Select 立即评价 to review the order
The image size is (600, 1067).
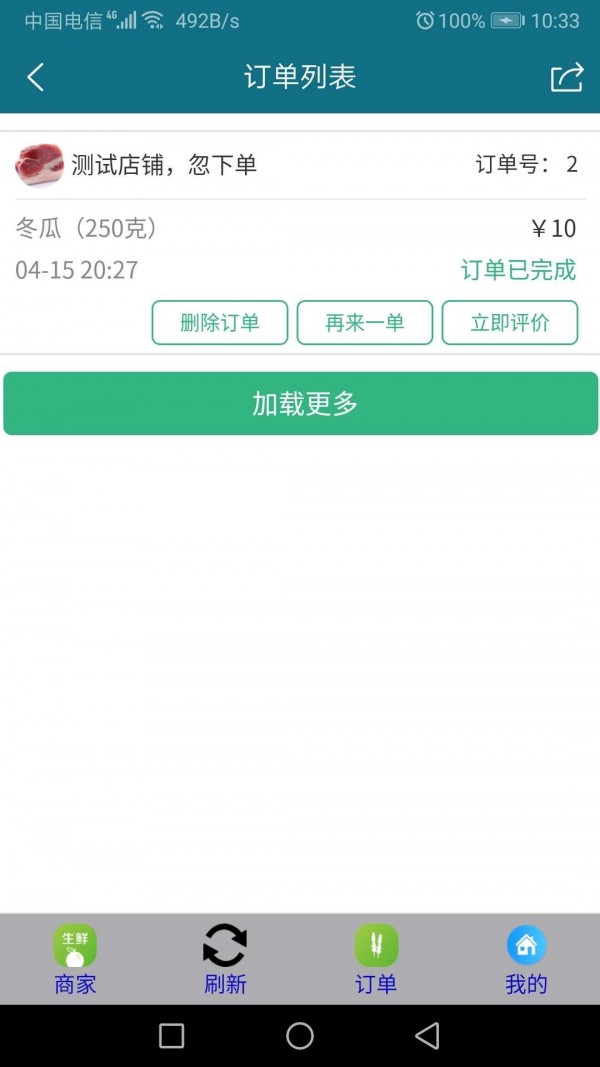tap(510, 323)
